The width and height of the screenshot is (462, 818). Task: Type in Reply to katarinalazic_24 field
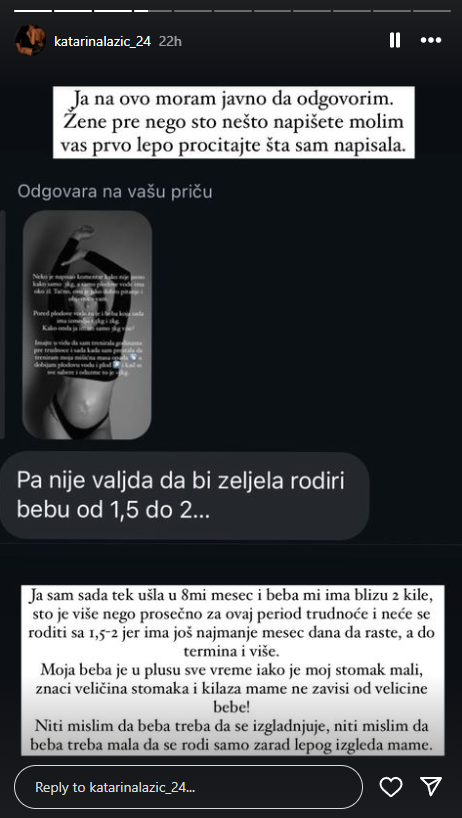pyautogui.click(x=188, y=787)
